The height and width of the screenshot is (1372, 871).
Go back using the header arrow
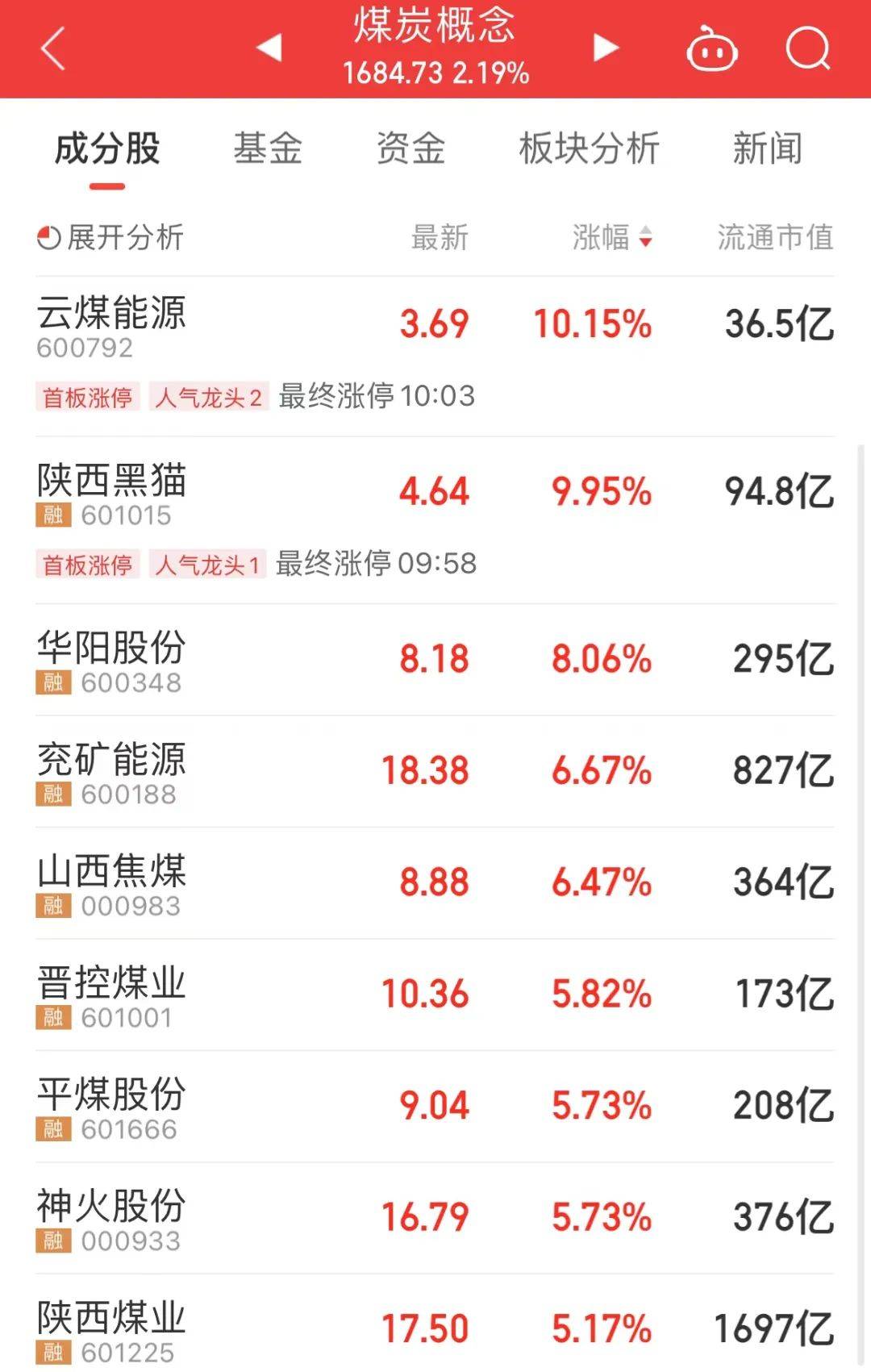(x=53, y=49)
